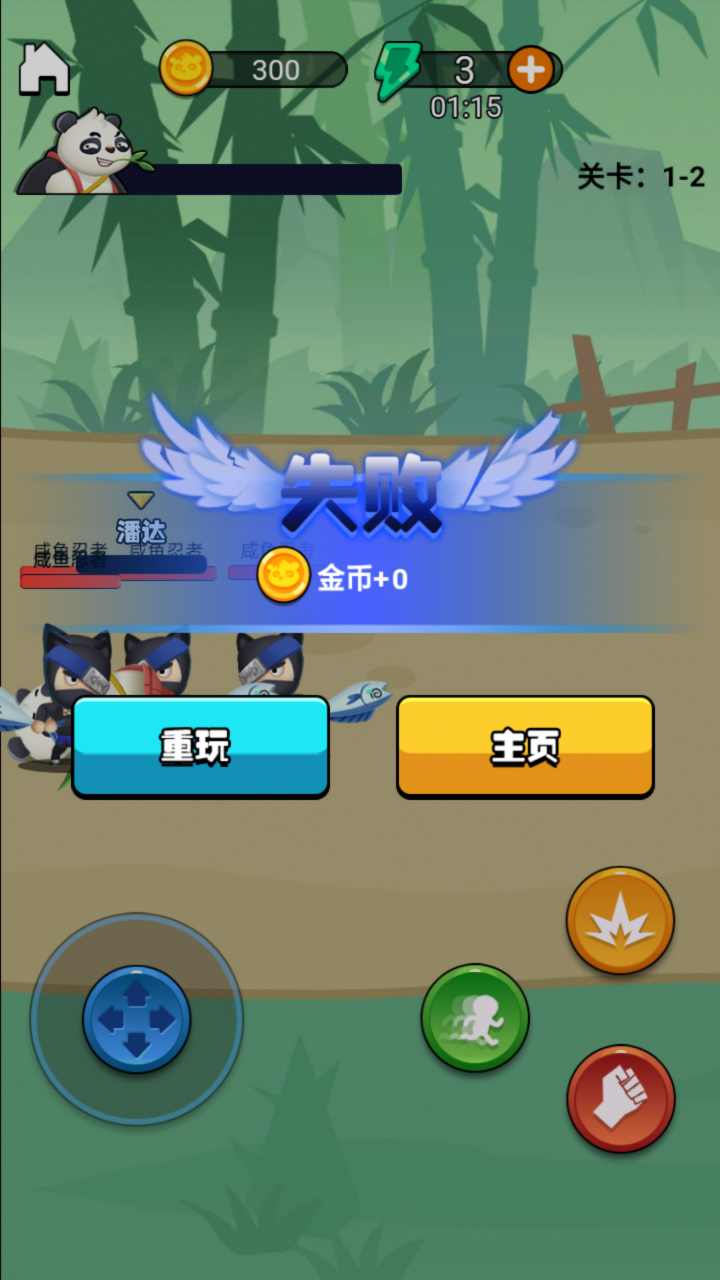Replay the level with 重玩
Viewport: 720px width, 1280px height.
(200, 746)
